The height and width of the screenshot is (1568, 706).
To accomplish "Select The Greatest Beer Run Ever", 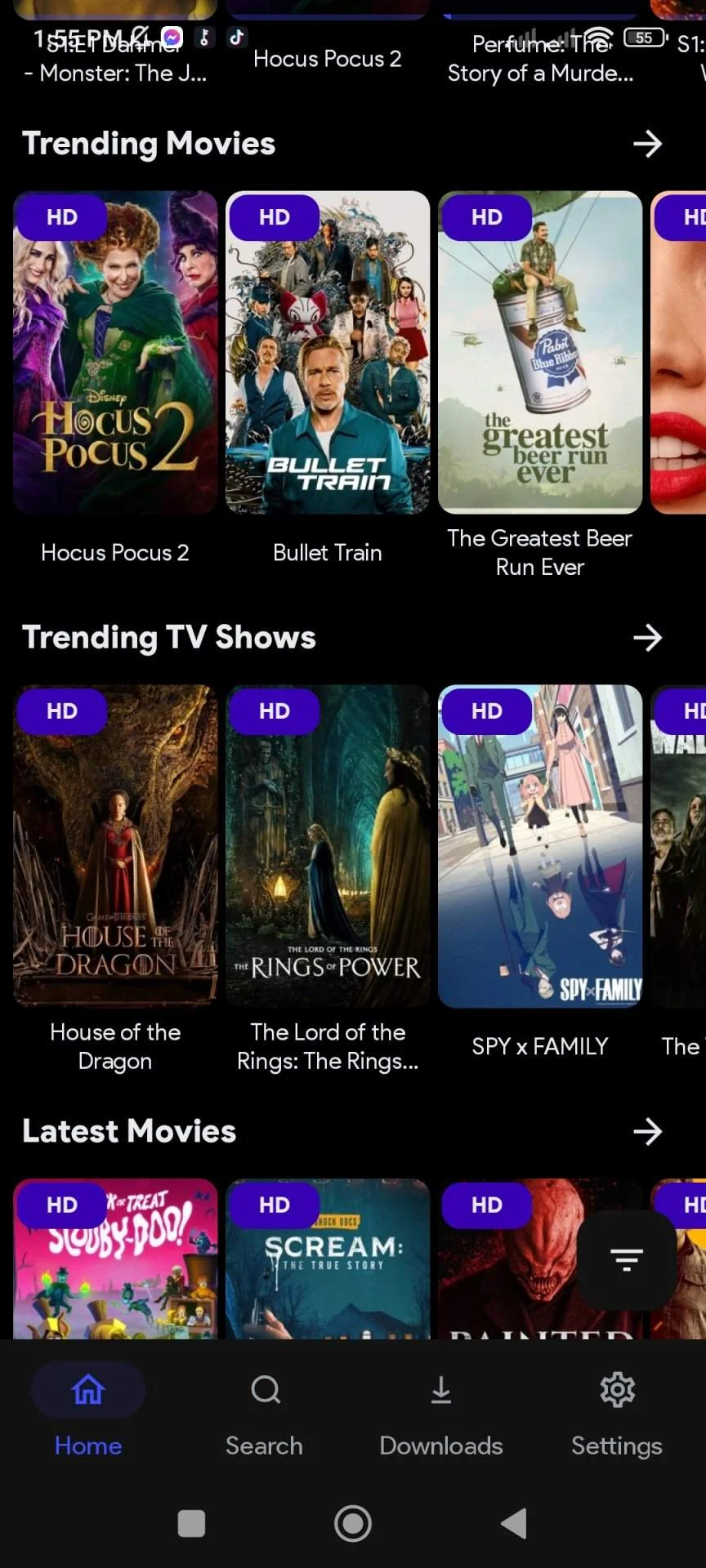I will tap(540, 352).
